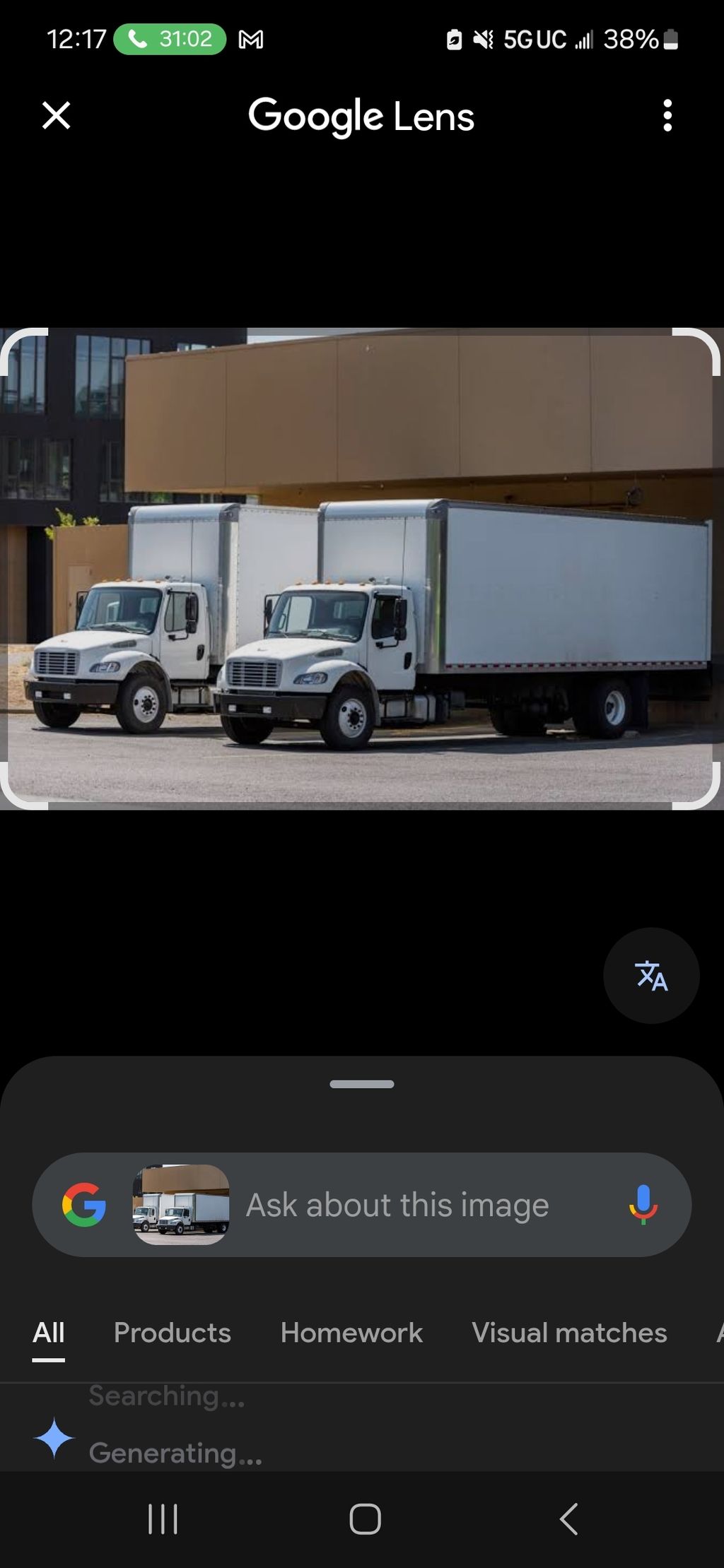Tap the results sheet drag handle
This screenshot has height=1568, width=724.
click(x=361, y=1084)
